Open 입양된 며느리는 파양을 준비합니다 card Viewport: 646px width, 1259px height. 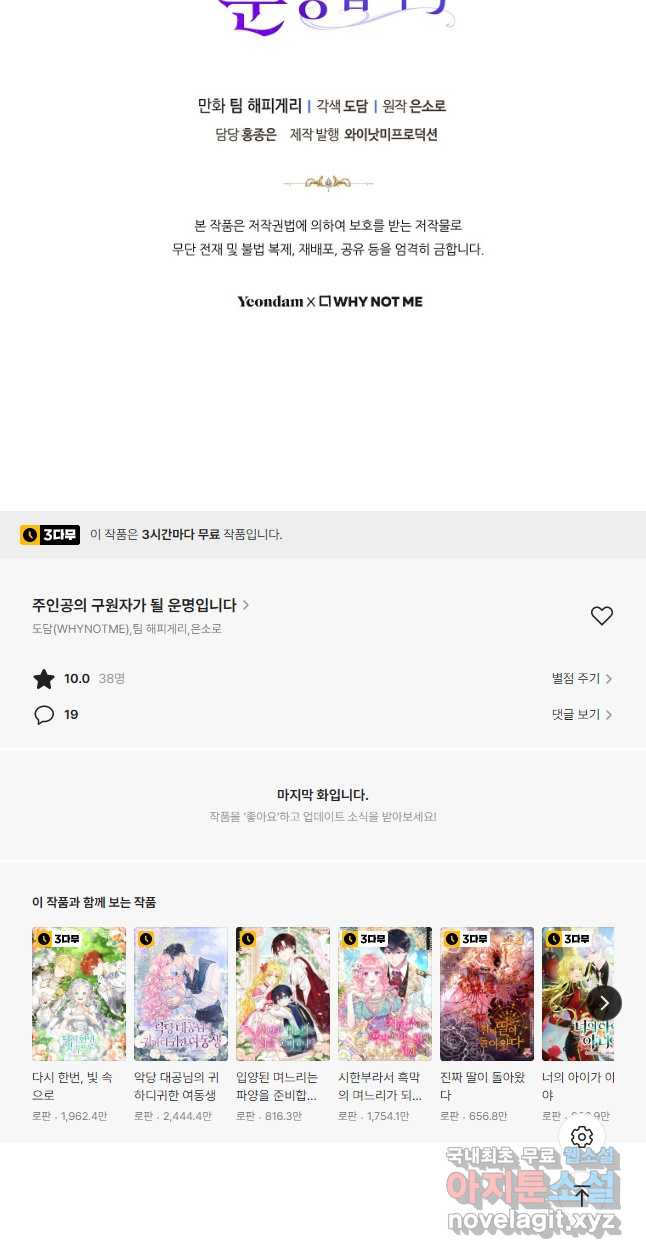pos(283,994)
